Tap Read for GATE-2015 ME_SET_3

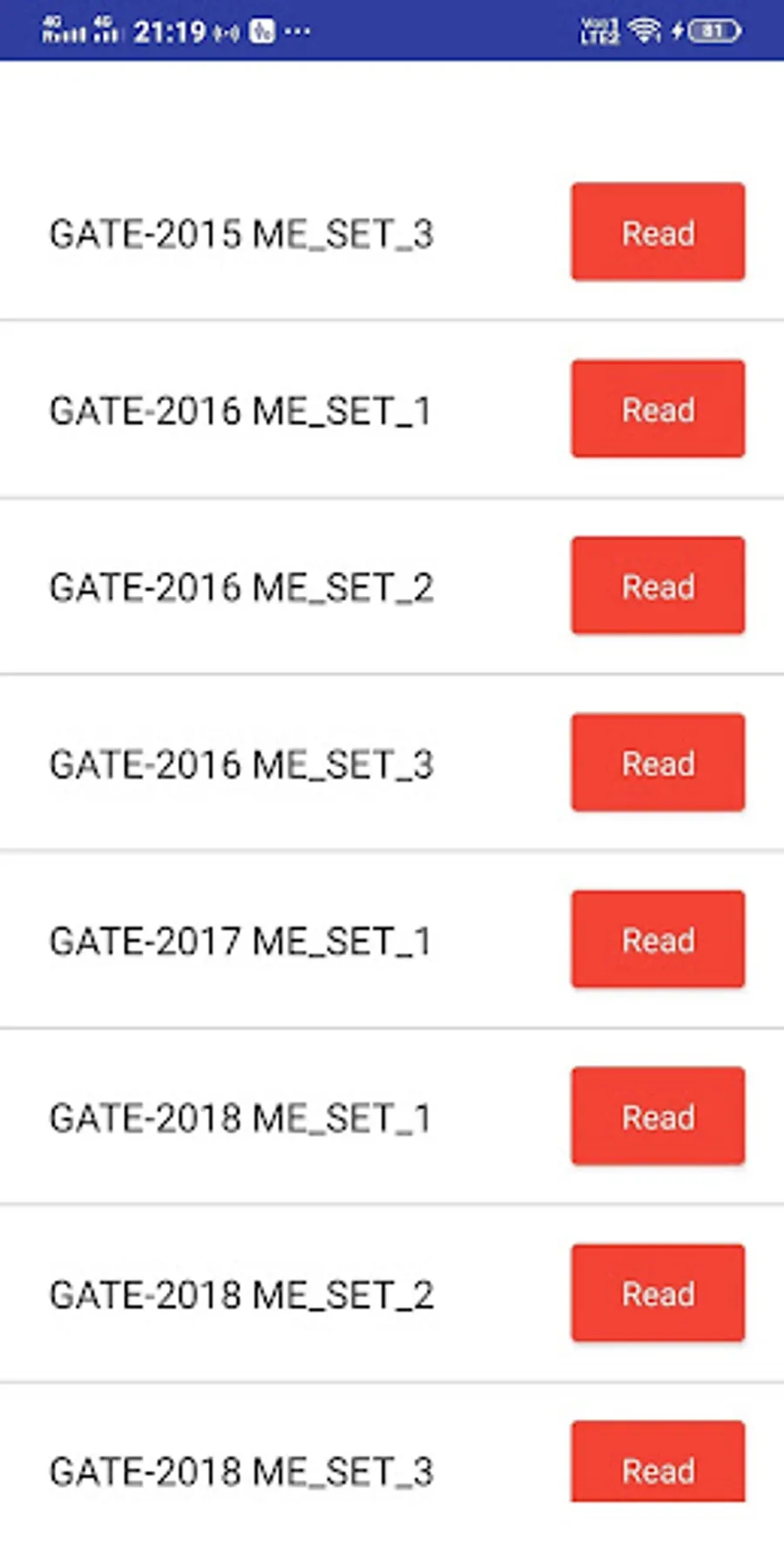coord(658,232)
